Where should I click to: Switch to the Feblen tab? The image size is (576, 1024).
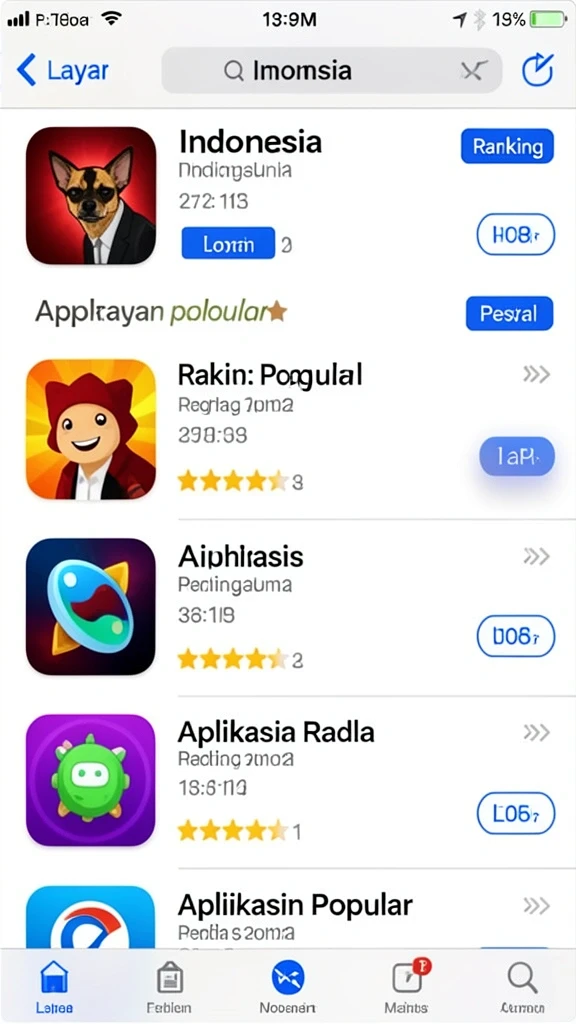[x=169, y=987]
